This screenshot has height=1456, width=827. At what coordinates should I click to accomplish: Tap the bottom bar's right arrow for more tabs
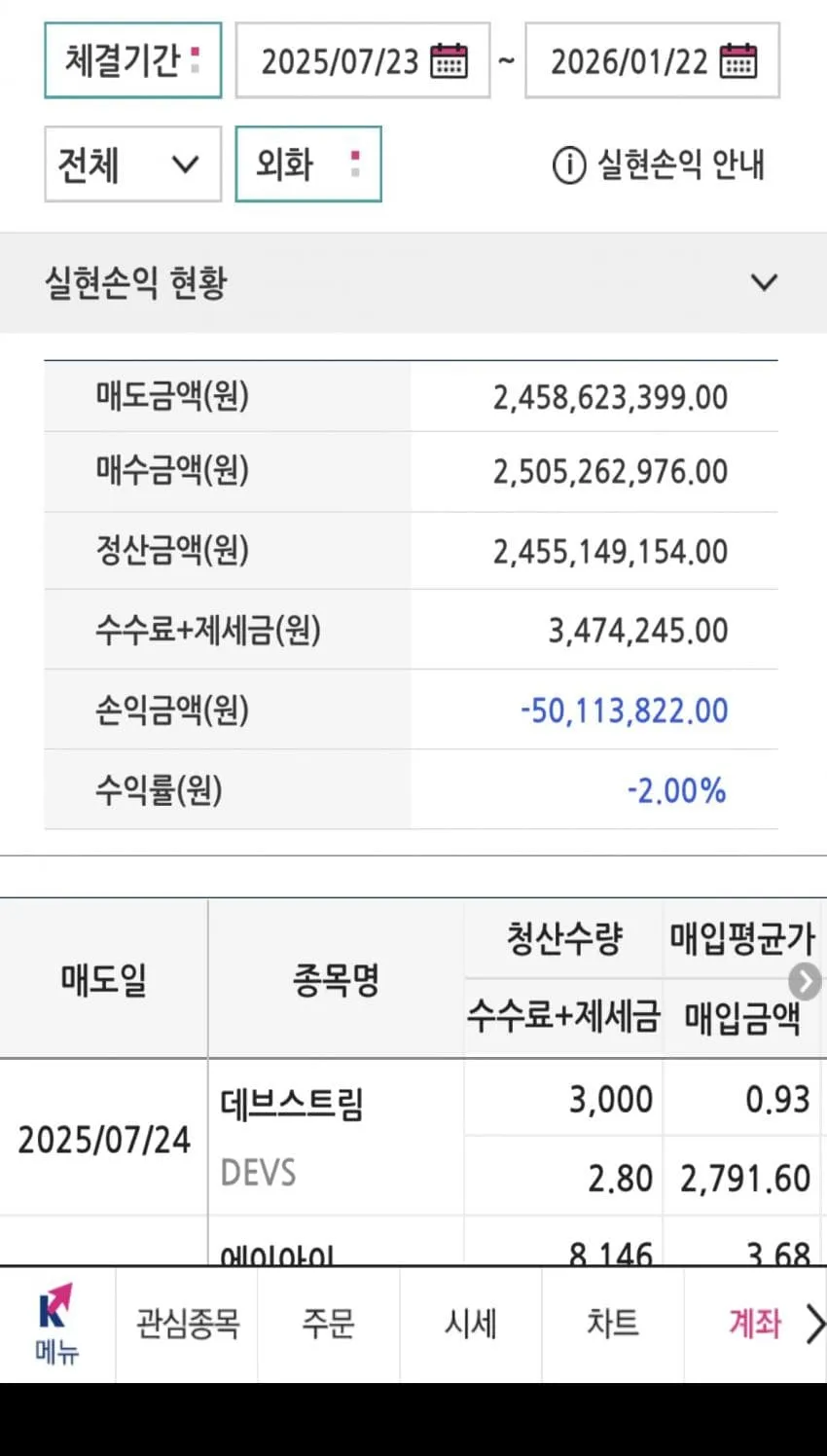pos(815,1324)
